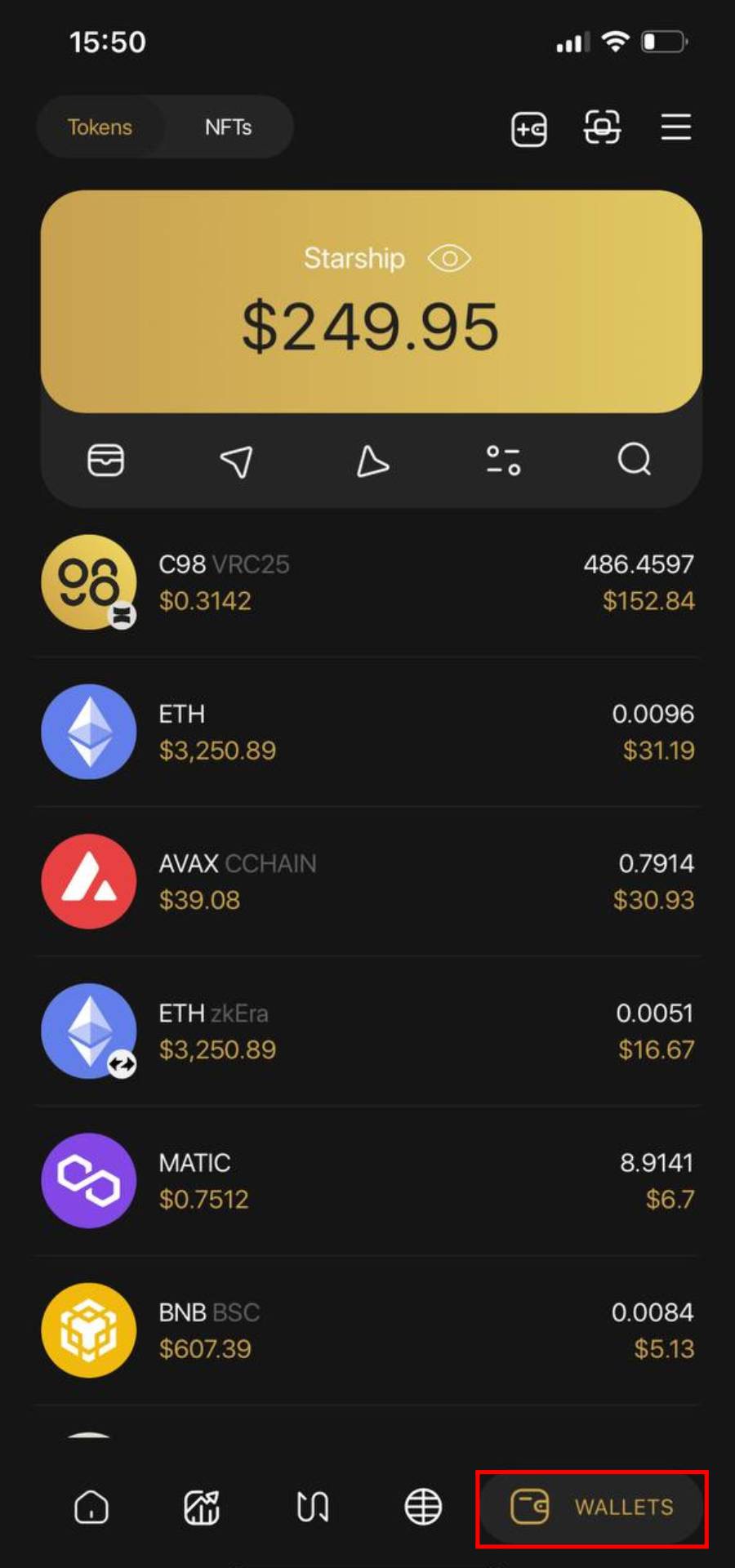Open the browser globe tab
The width and height of the screenshot is (735, 1568).
pos(423,1507)
